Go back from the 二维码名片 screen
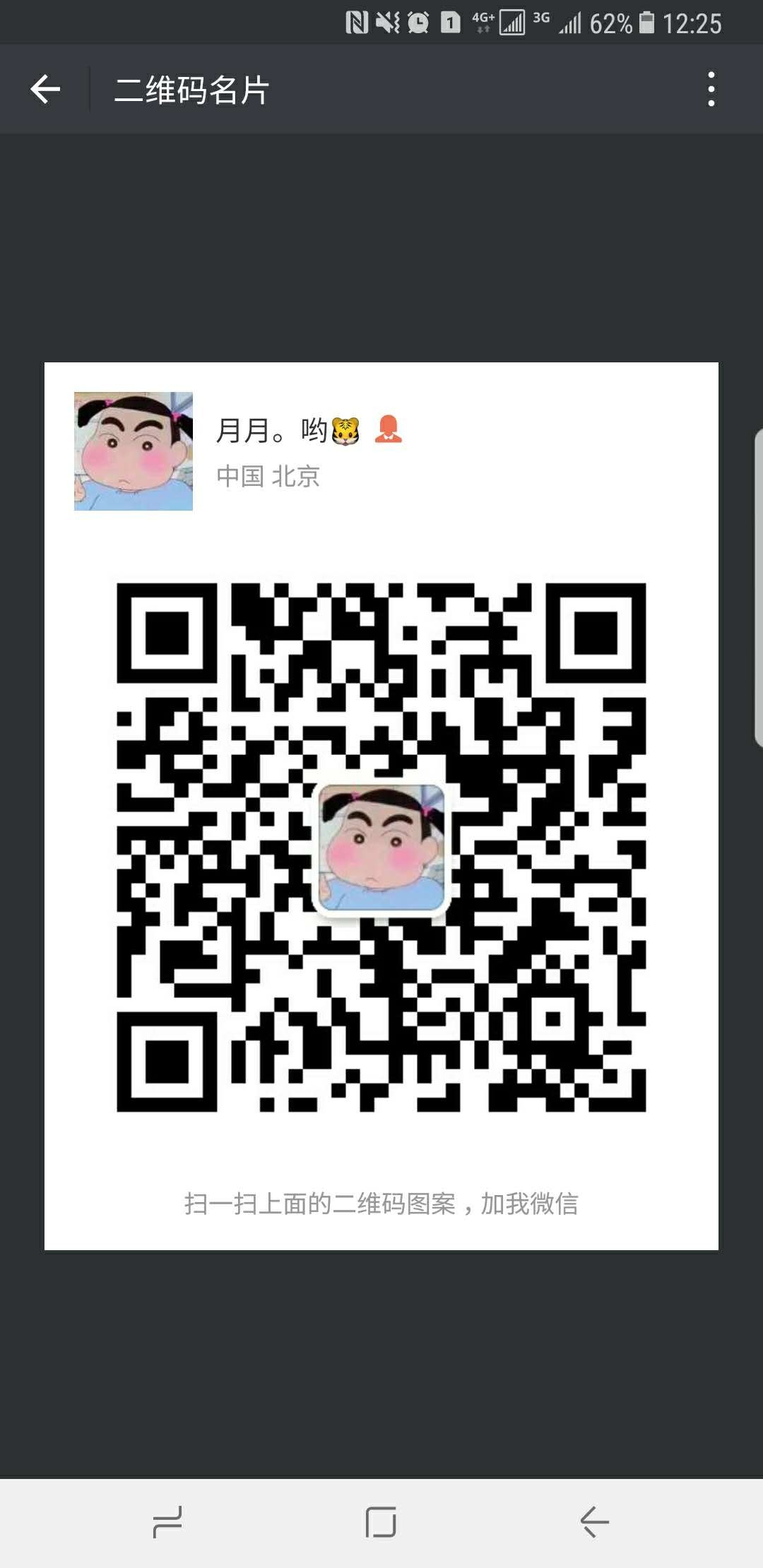Viewport: 763px width, 1568px height. (x=45, y=90)
